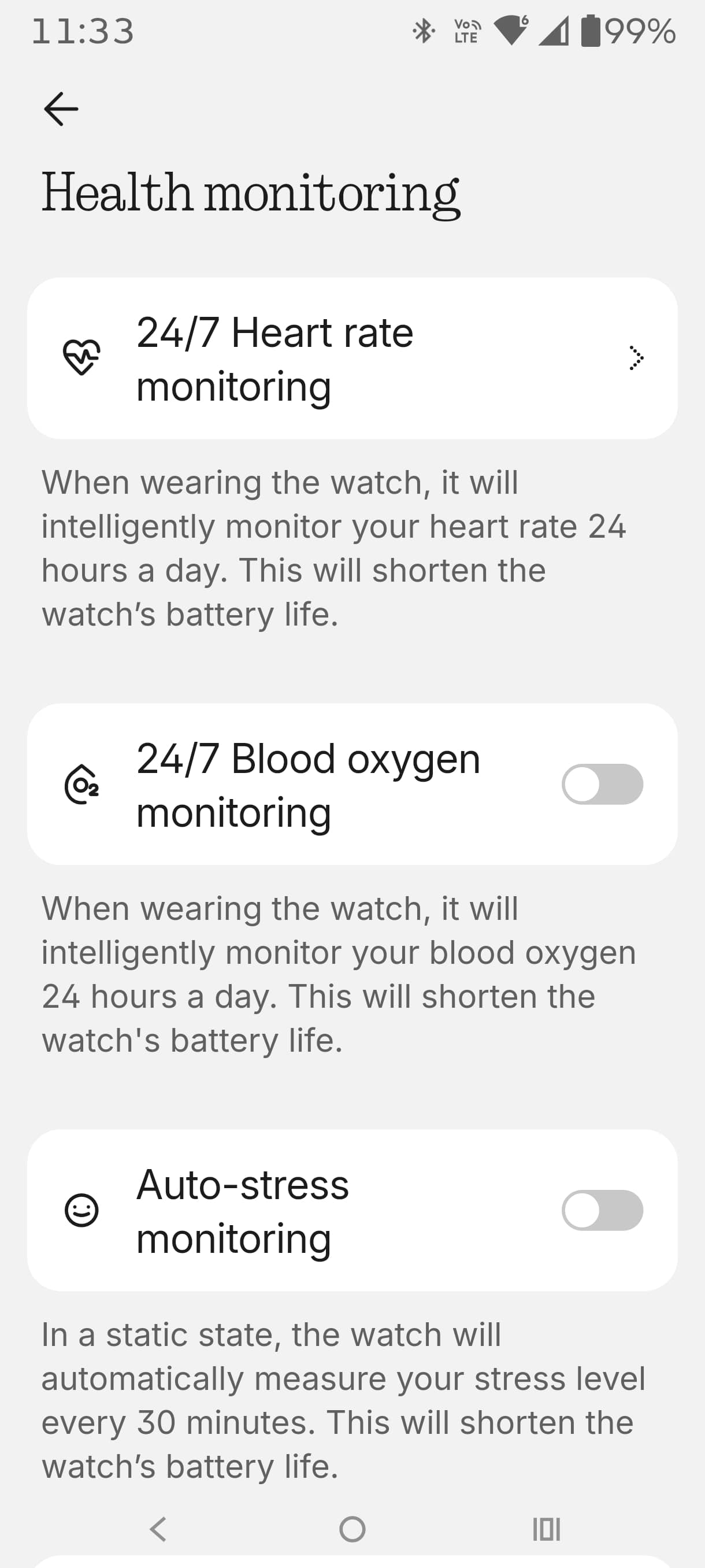
Task: Enable 24/7 Blood oxygen monitoring
Action: (602, 784)
